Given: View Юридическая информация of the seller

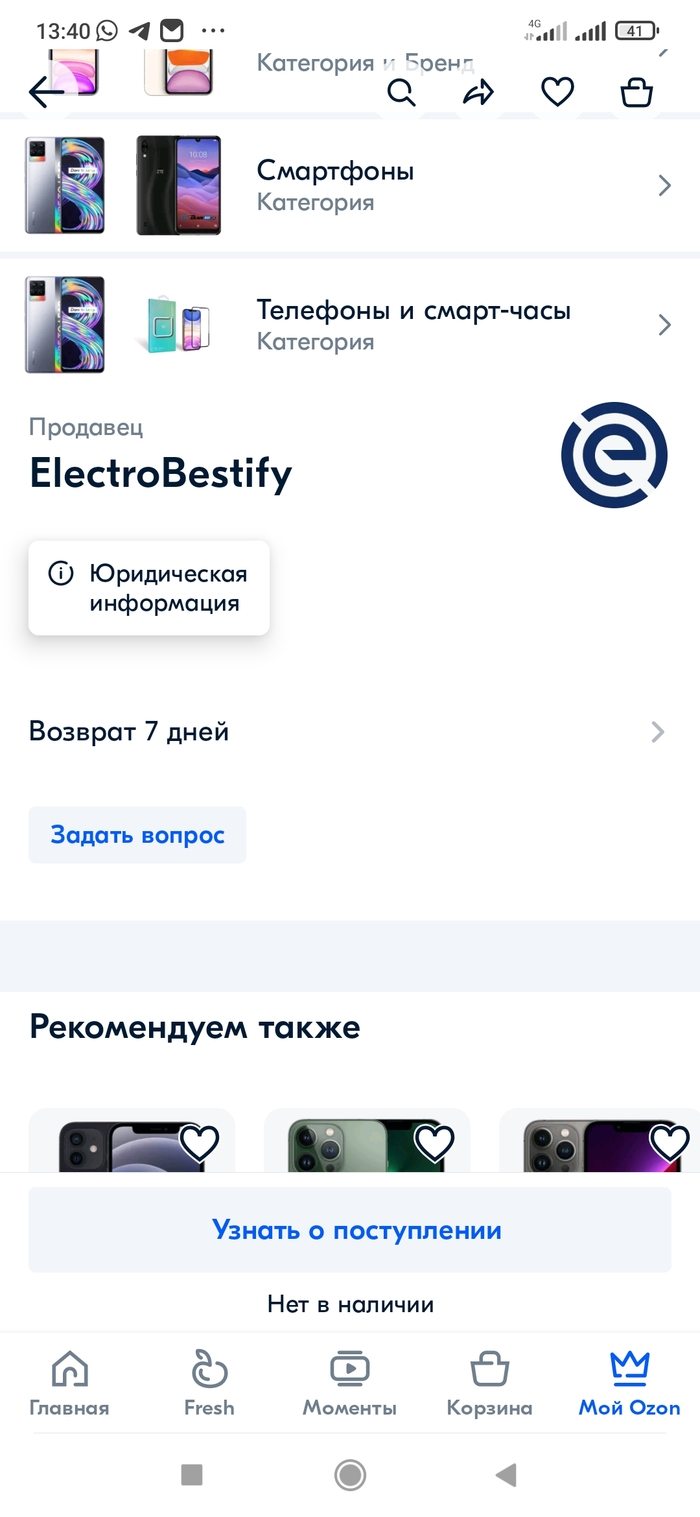Looking at the screenshot, I should click(x=149, y=588).
